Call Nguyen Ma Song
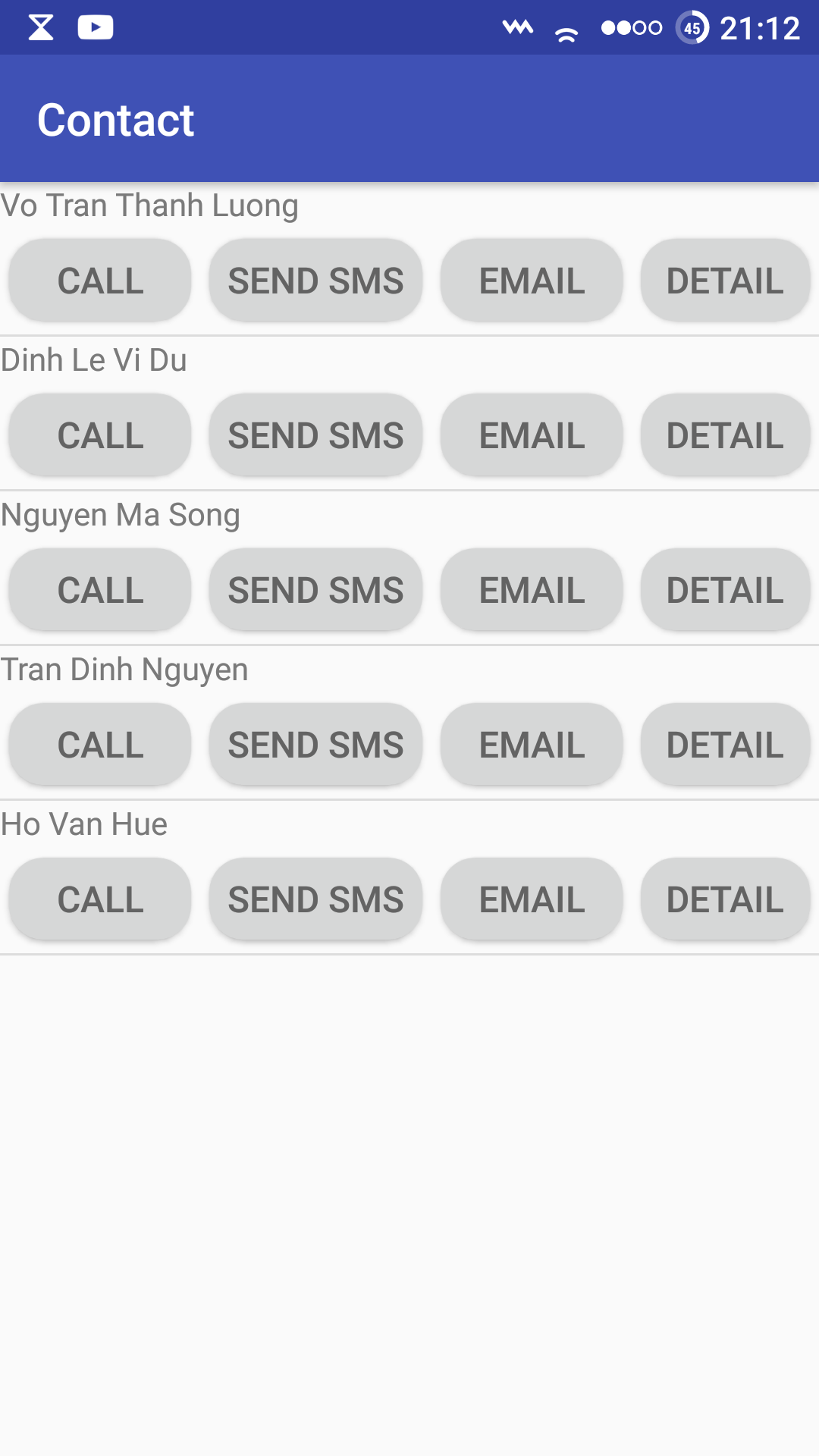This screenshot has width=819, height=1456. click(x=100, y=590)
